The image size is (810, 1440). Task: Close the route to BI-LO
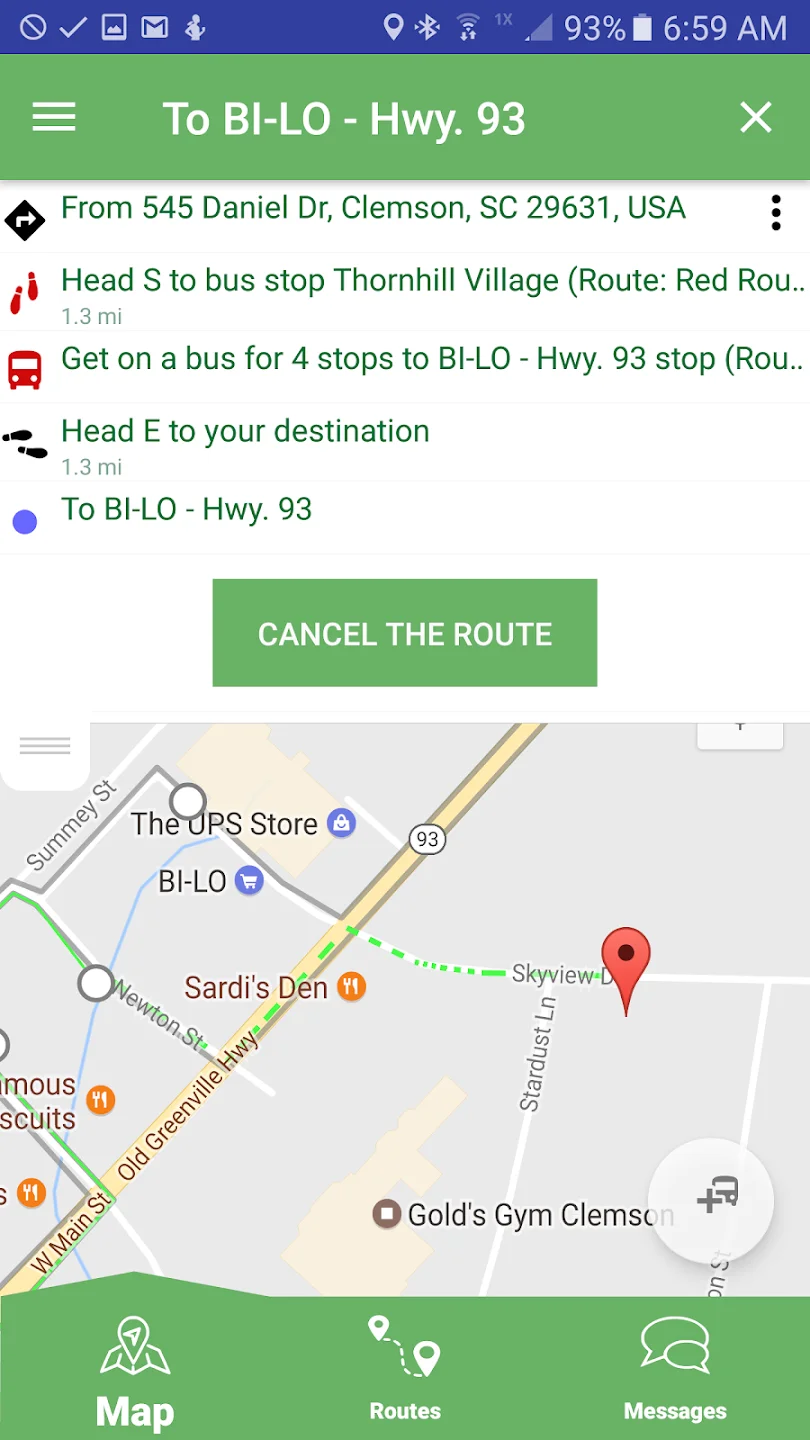coord(756,118)
